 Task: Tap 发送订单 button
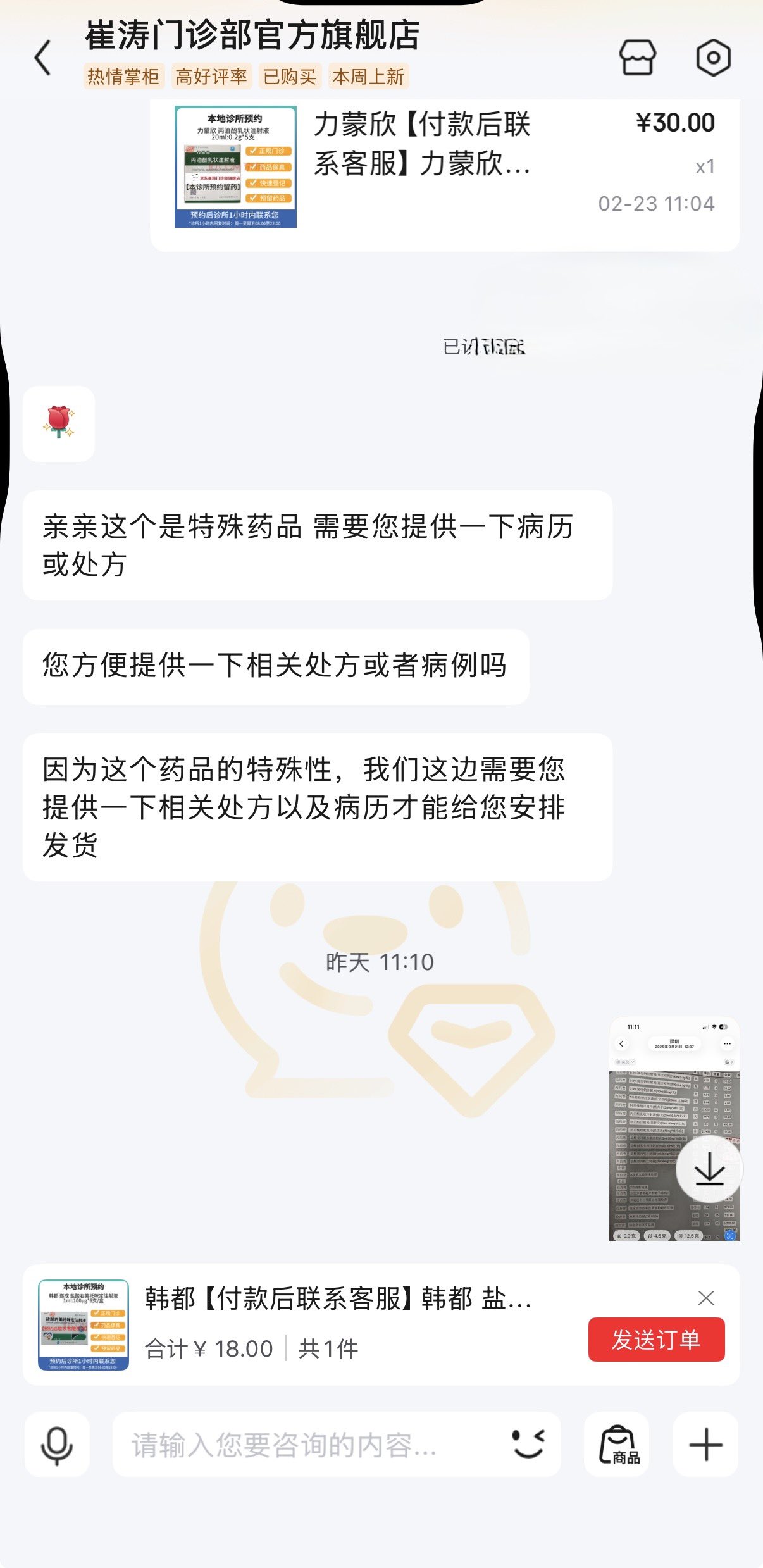pos(656,1340)
